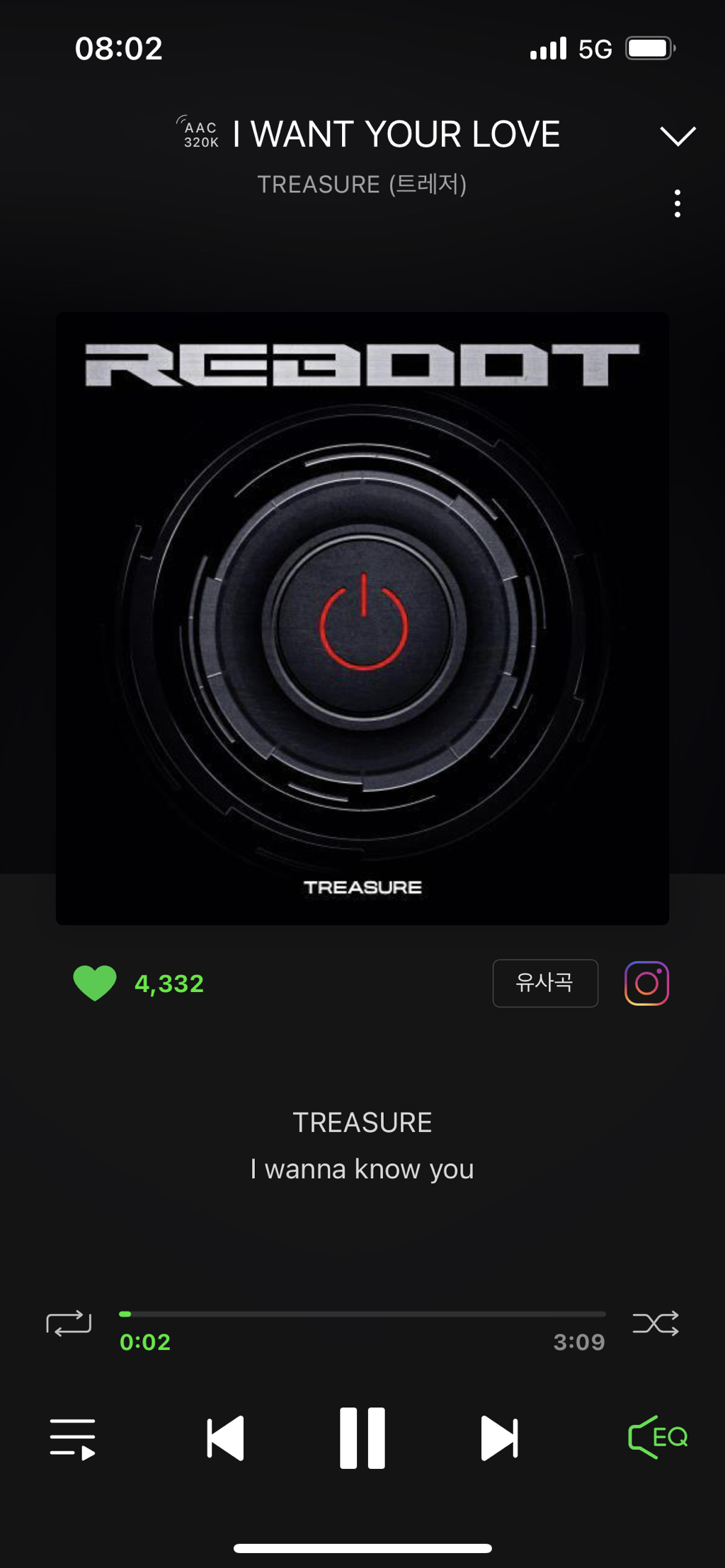Tap the REBOOT album artwork

point(362,617)
